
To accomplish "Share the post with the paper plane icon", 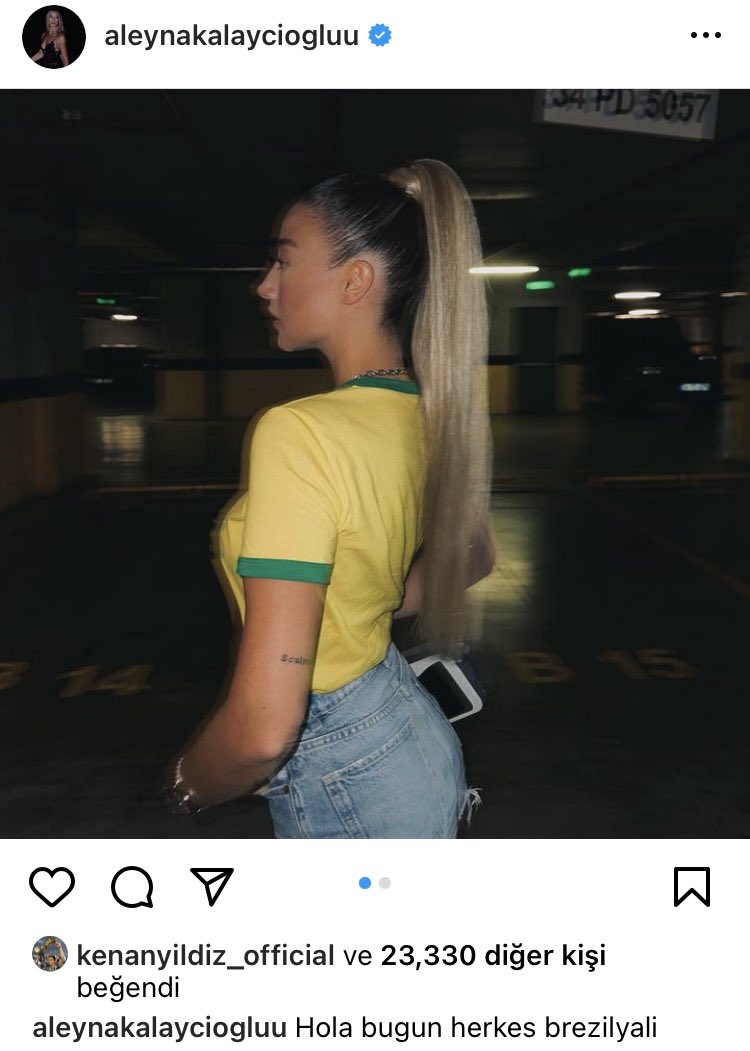I will pos(211,886).
